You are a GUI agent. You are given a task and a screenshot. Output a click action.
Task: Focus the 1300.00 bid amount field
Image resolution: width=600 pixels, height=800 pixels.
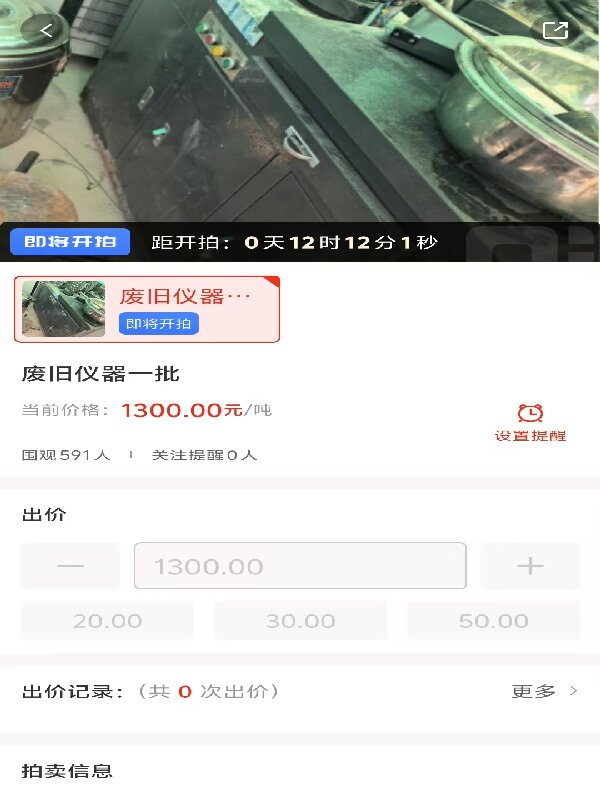(300, 566)
